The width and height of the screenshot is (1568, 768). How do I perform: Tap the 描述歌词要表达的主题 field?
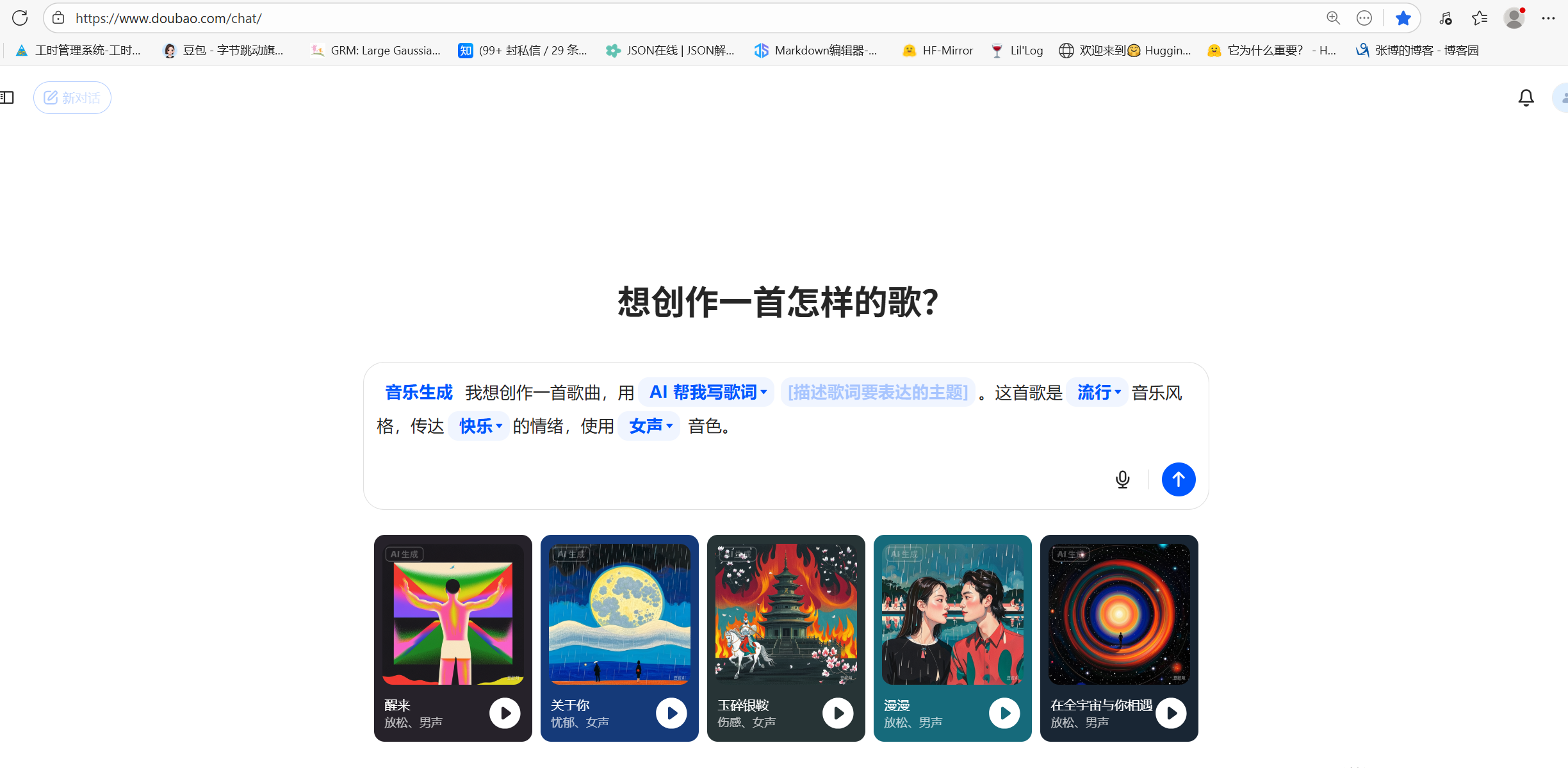878,392
